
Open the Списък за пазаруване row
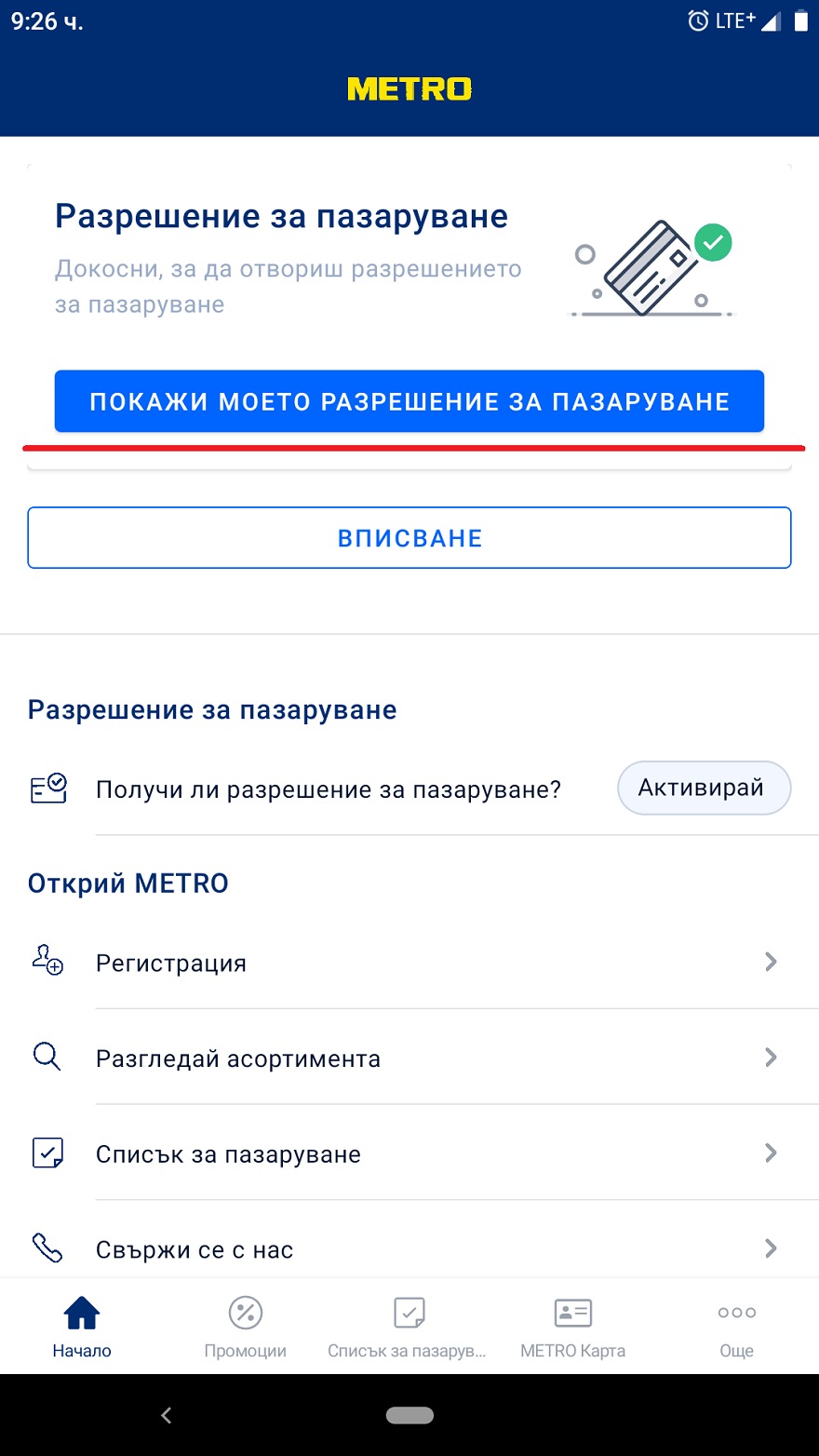409,1154
